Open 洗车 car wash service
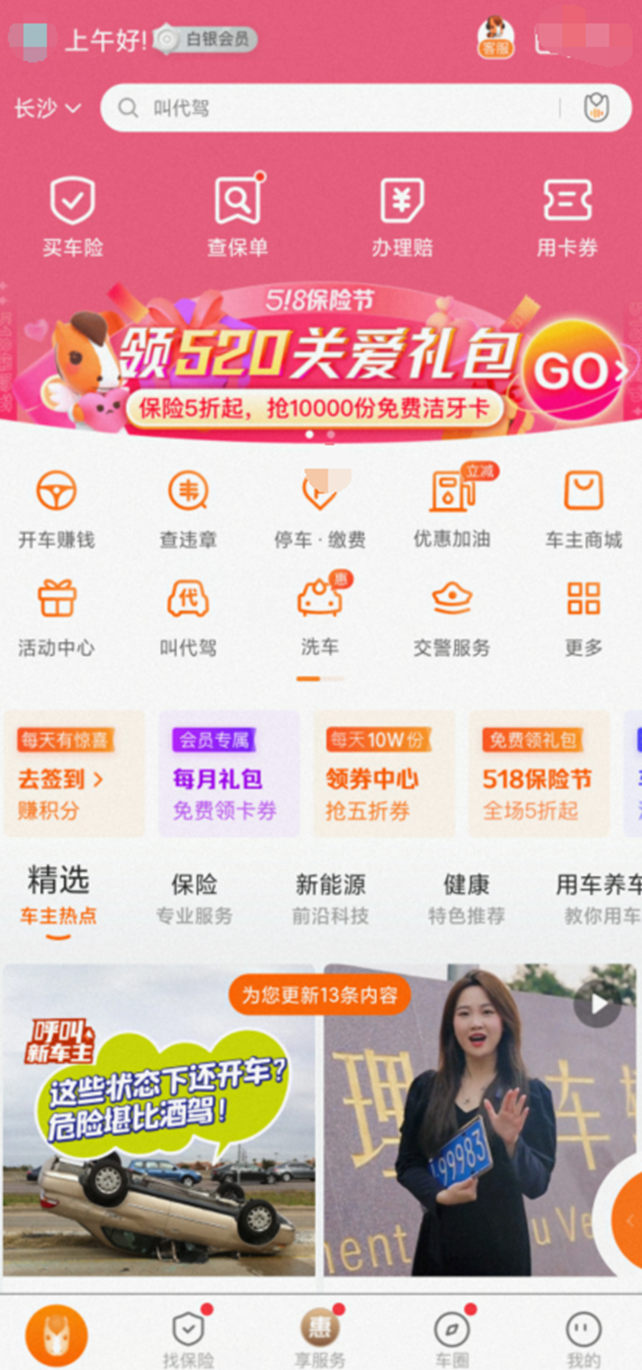642x1370 pixels. pos(320,615)
